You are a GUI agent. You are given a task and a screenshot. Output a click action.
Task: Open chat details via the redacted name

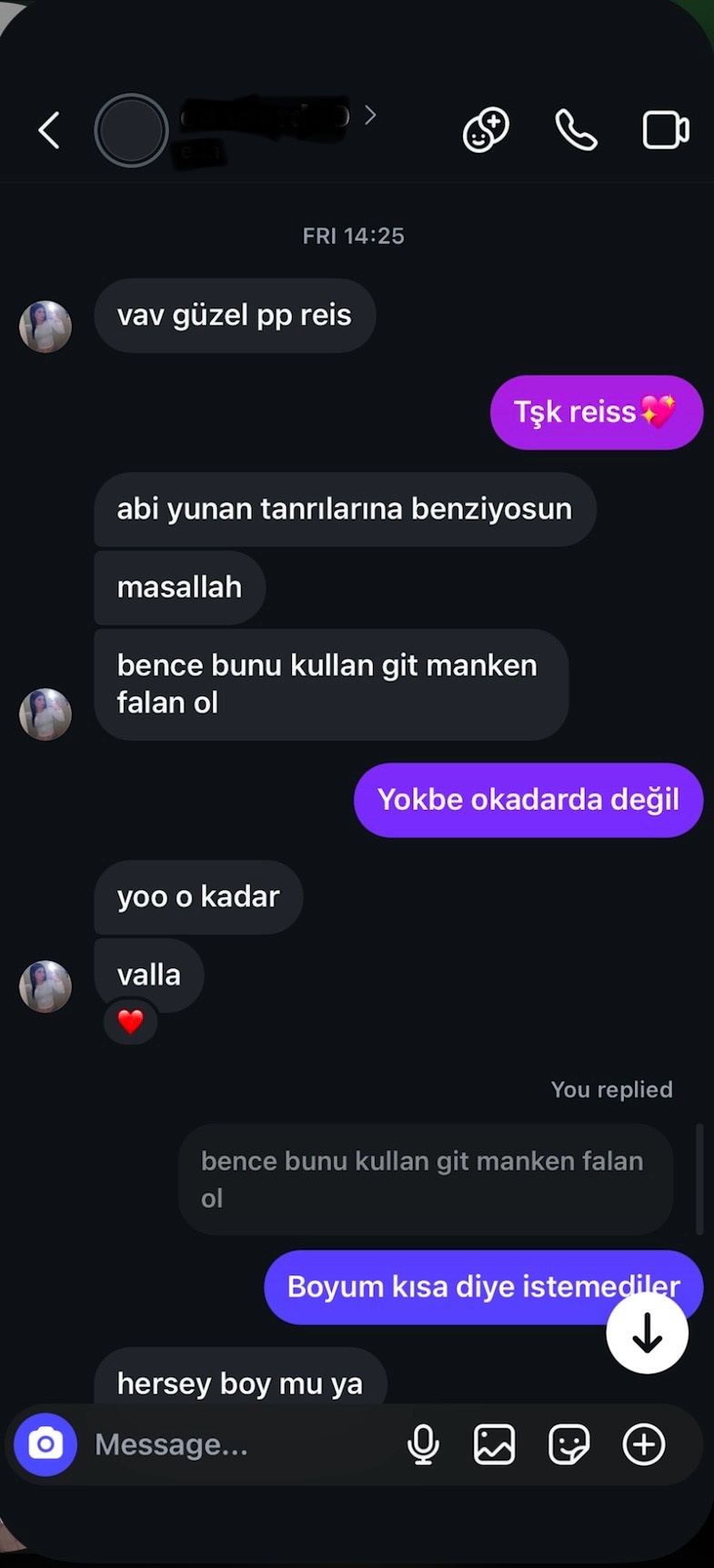pyautogui.click(x=266, y=118)
